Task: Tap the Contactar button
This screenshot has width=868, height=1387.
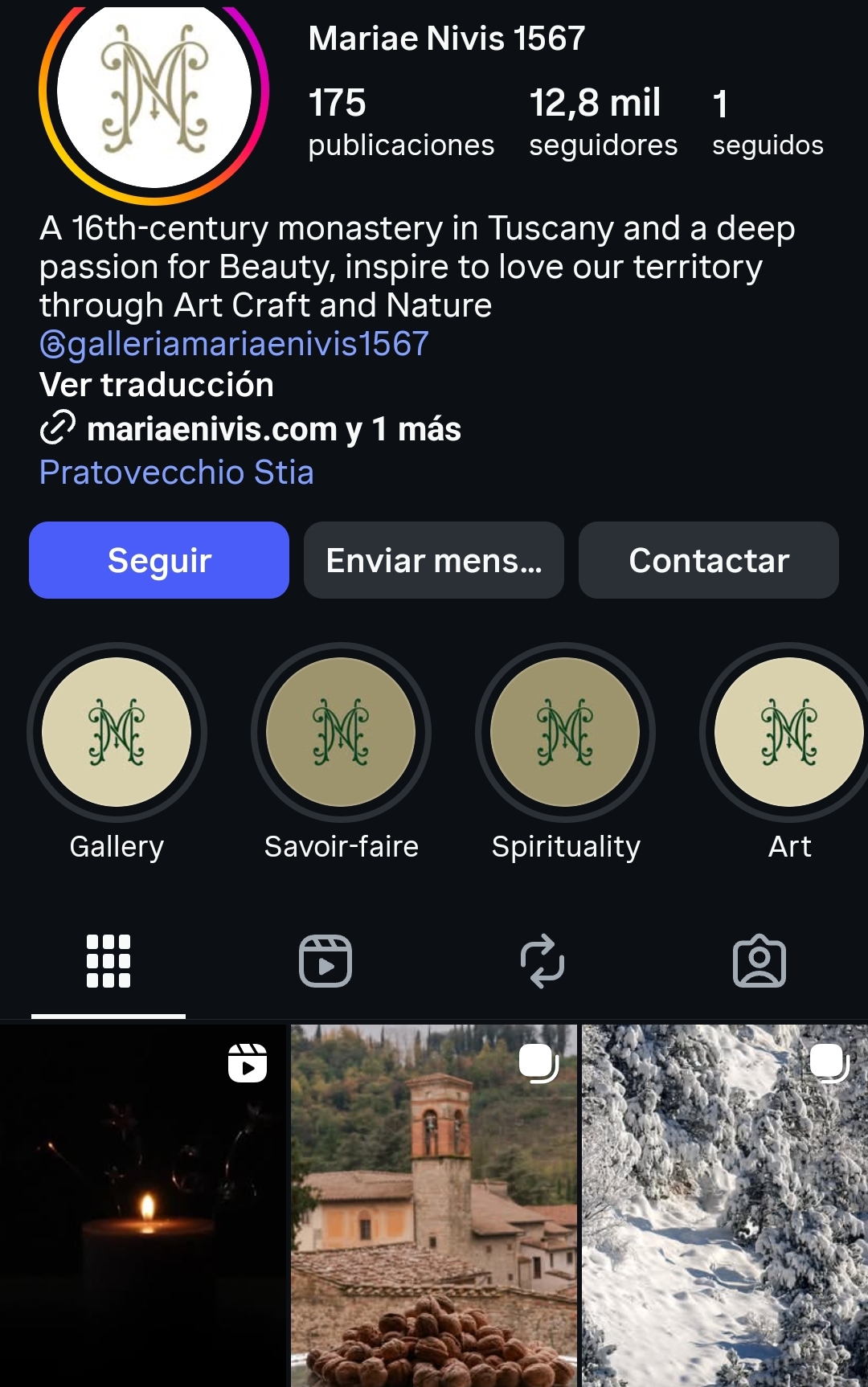Action: point(709,560)
